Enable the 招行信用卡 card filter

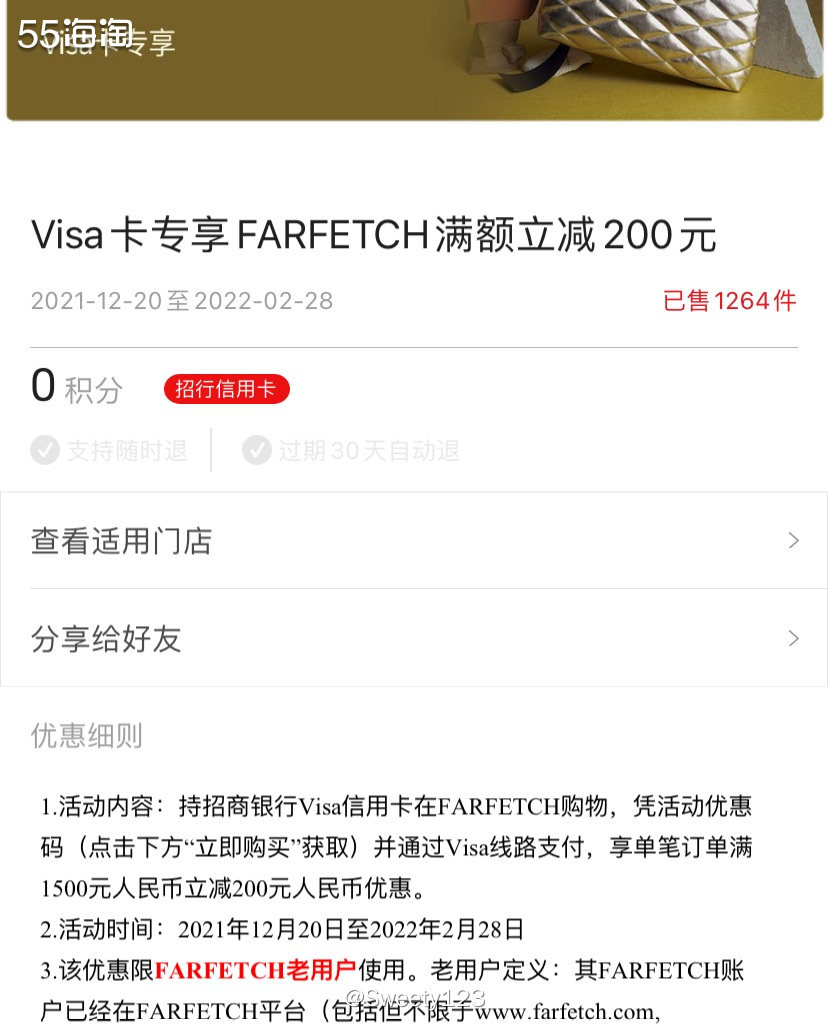(226, 390)
